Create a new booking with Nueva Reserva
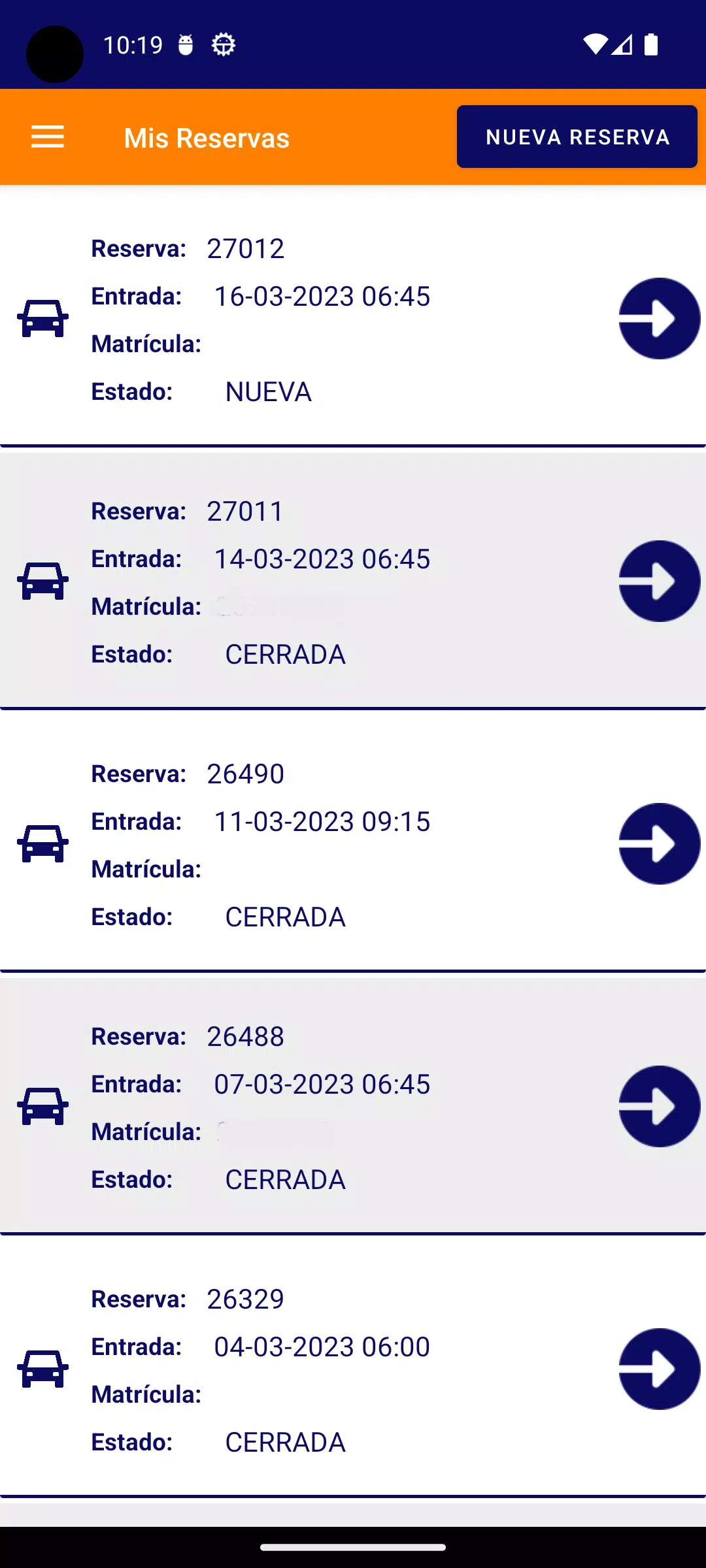The image size is (706, 1568). [x=577, y=137]
